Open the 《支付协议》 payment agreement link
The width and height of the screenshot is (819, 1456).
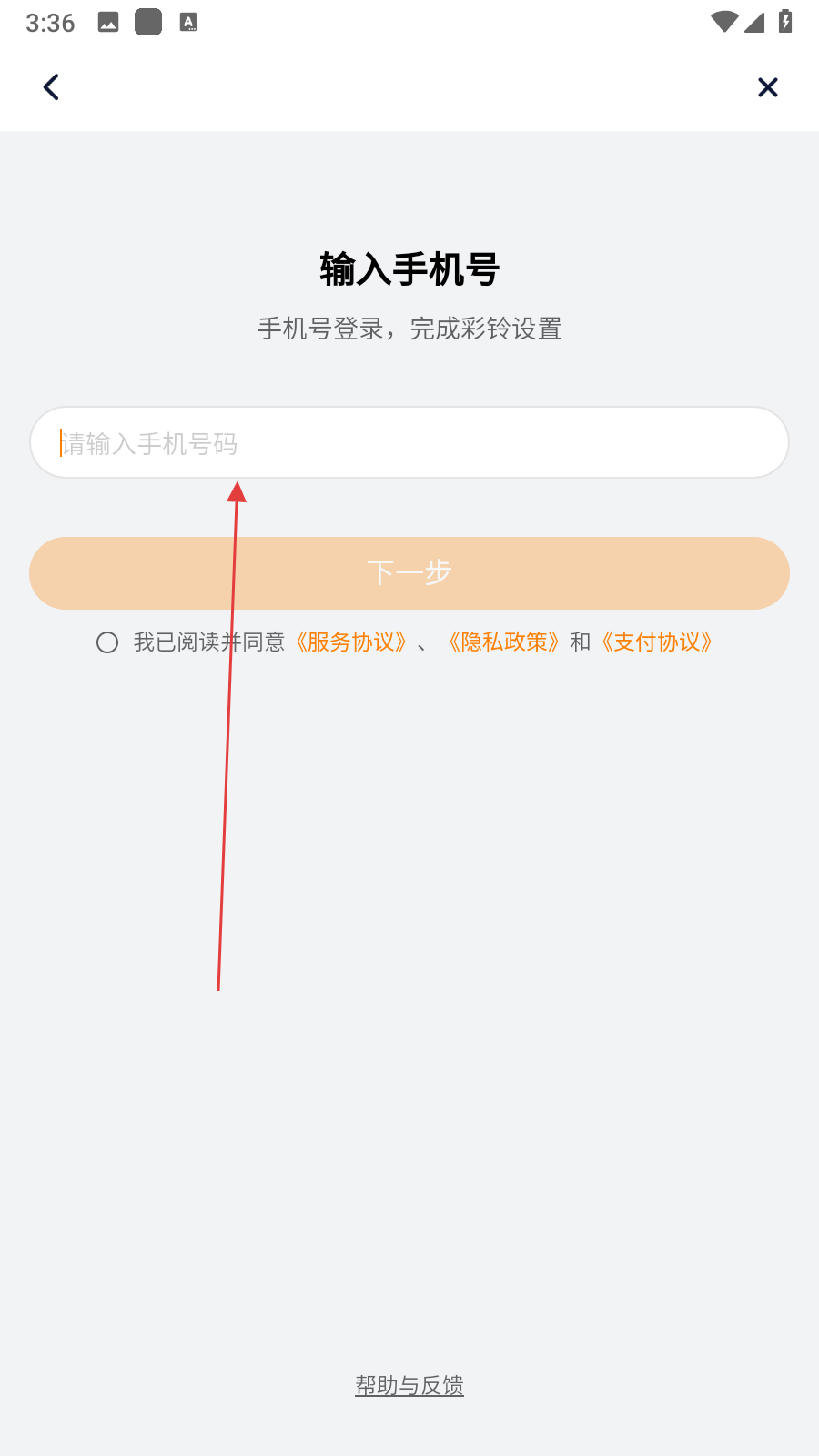[x=657, y=642]
